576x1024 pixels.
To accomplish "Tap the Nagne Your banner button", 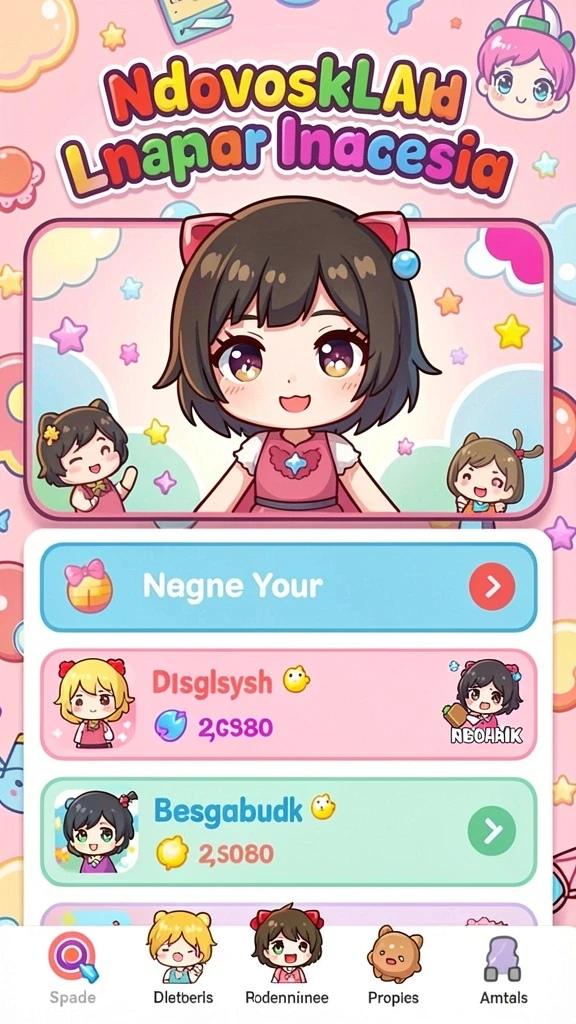I will [289, 587].
